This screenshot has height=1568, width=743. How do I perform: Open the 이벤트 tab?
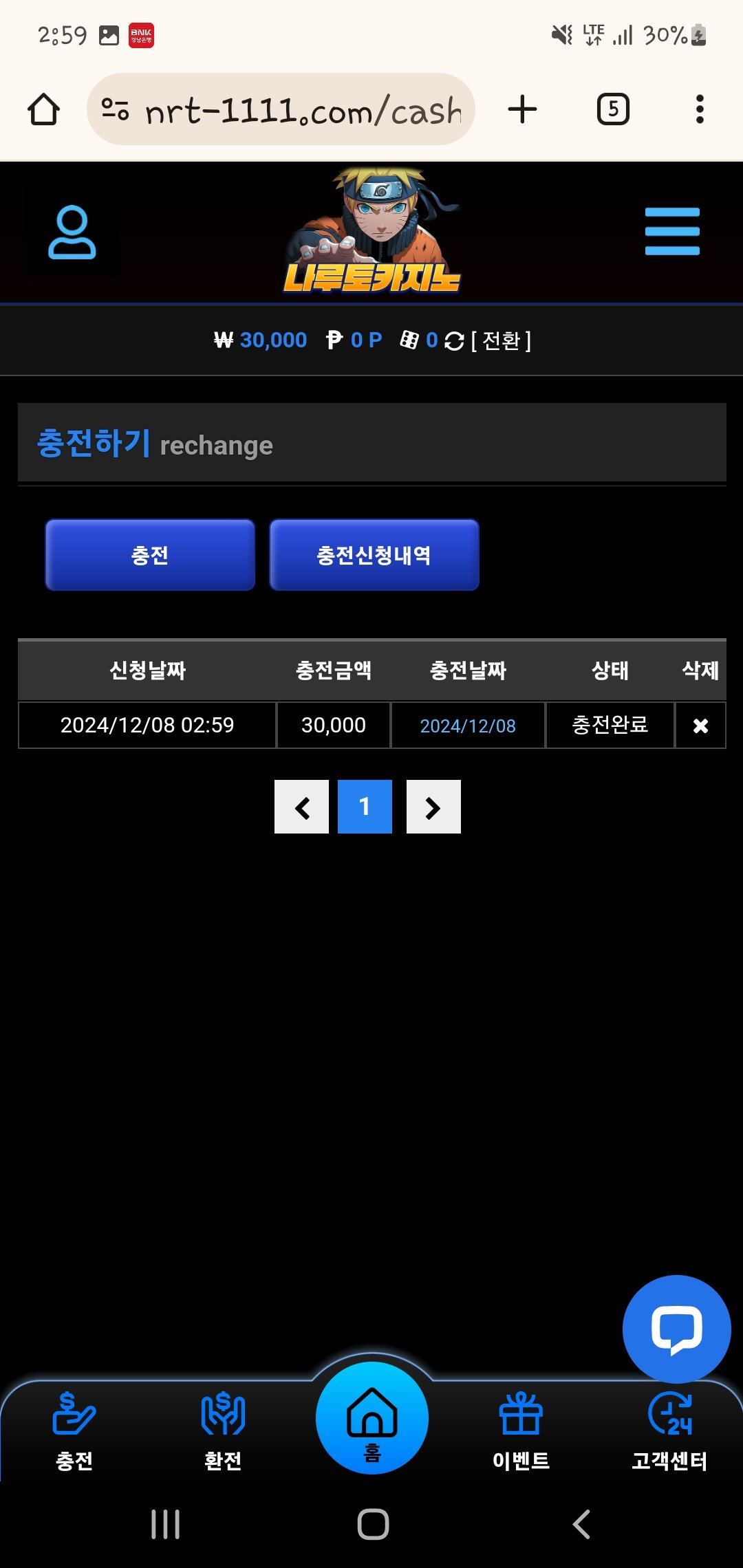521,1430
